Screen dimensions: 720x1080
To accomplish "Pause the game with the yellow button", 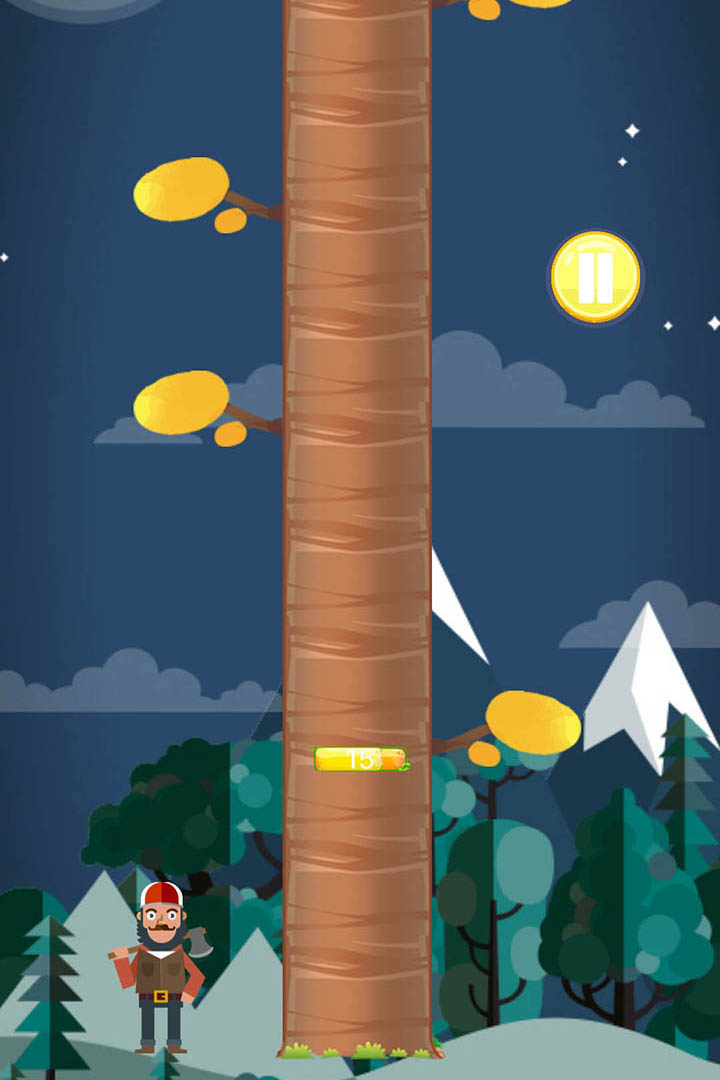I will pos(595,277).
